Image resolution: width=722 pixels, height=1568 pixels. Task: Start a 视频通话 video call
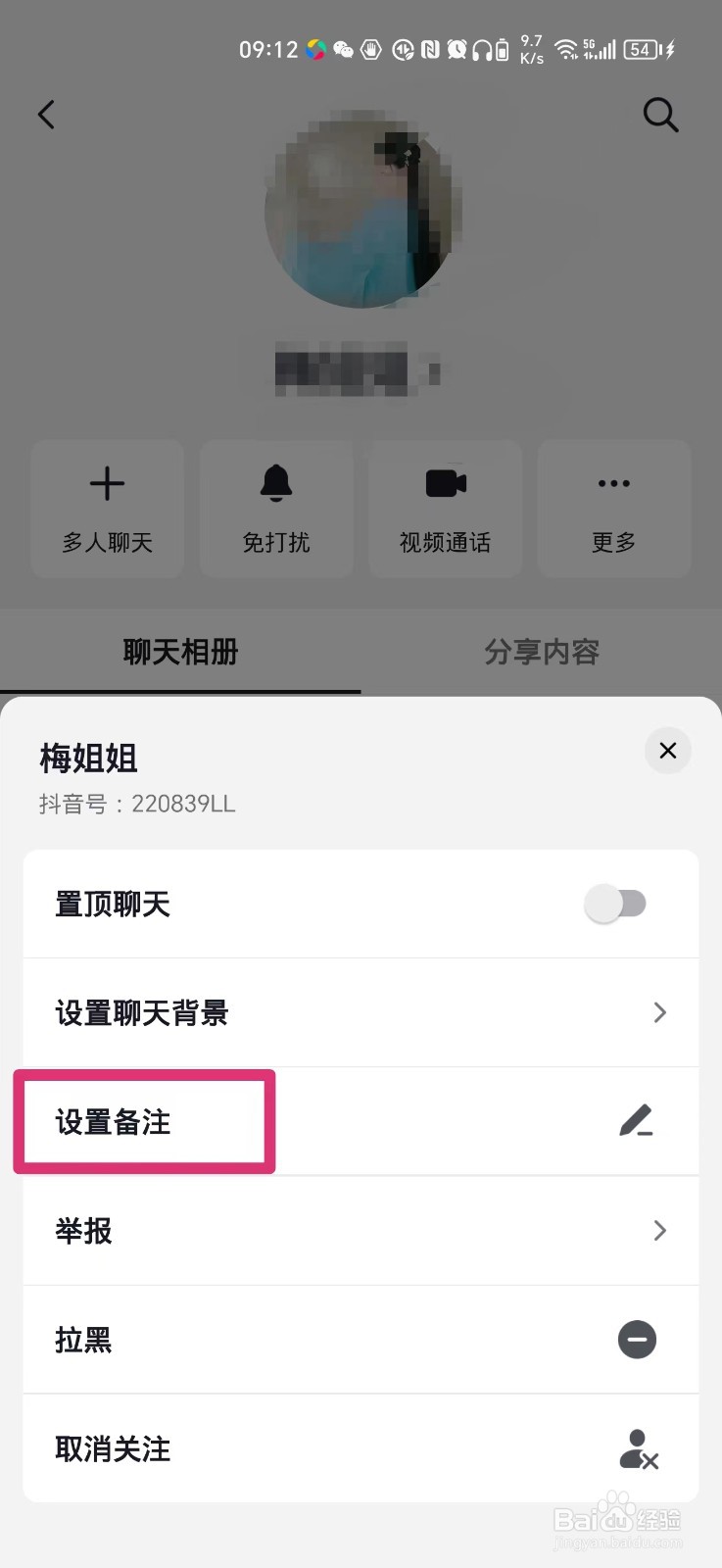[x=445, y=483]
